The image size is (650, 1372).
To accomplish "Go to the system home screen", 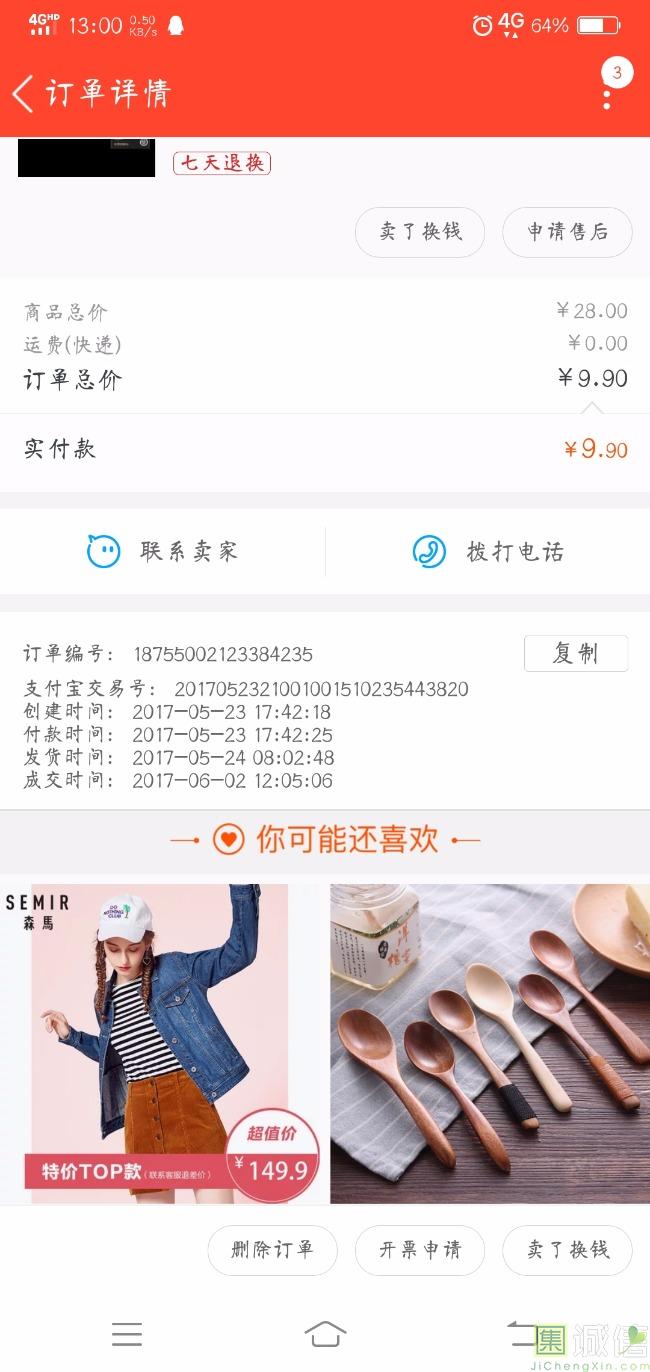I will point(325,1334).
